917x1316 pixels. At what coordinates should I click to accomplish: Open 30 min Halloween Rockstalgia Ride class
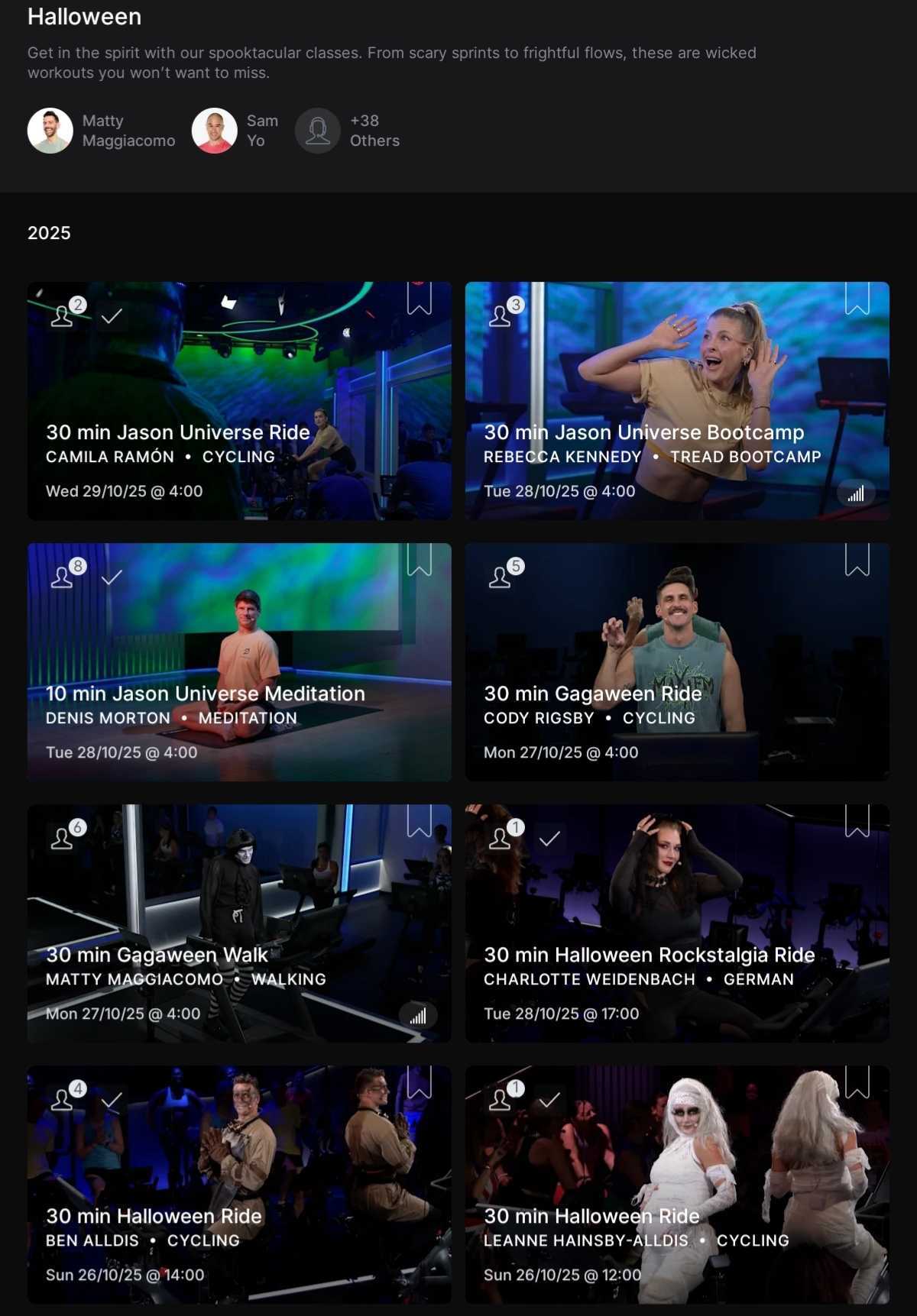coord(677,923)
